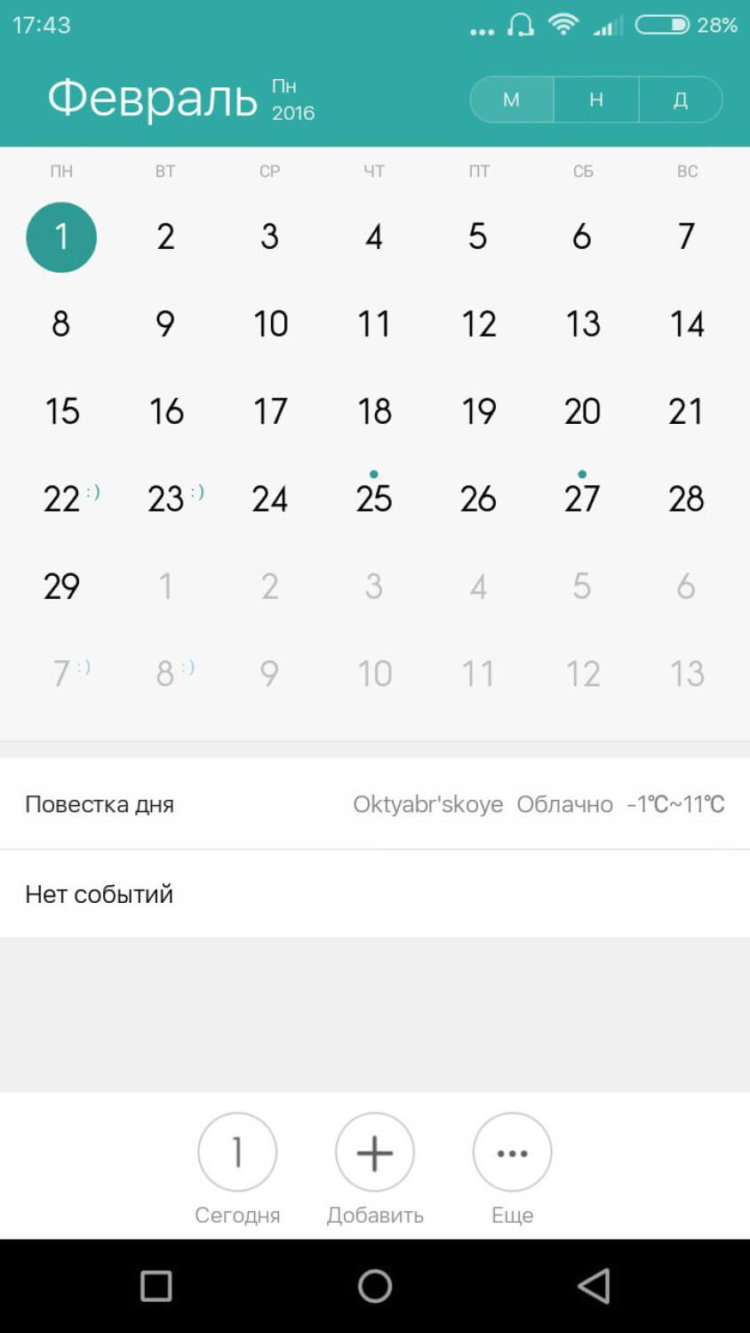This screenshot has width=750, height=1333.
Task: Tap the smiley marker next to February 22
Action: 93,489
